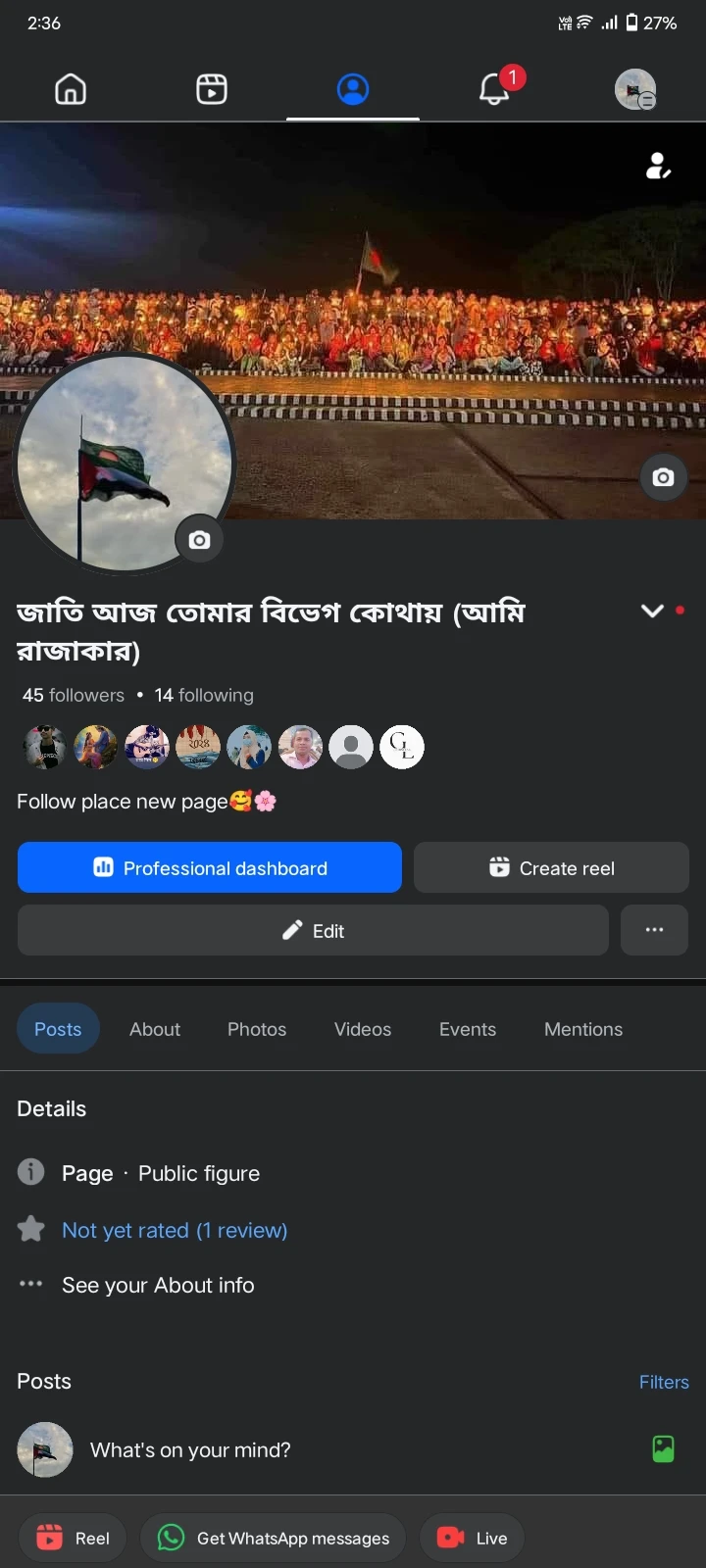See your About info
Screen dimensions: 706x1568
coord(158,1285)
